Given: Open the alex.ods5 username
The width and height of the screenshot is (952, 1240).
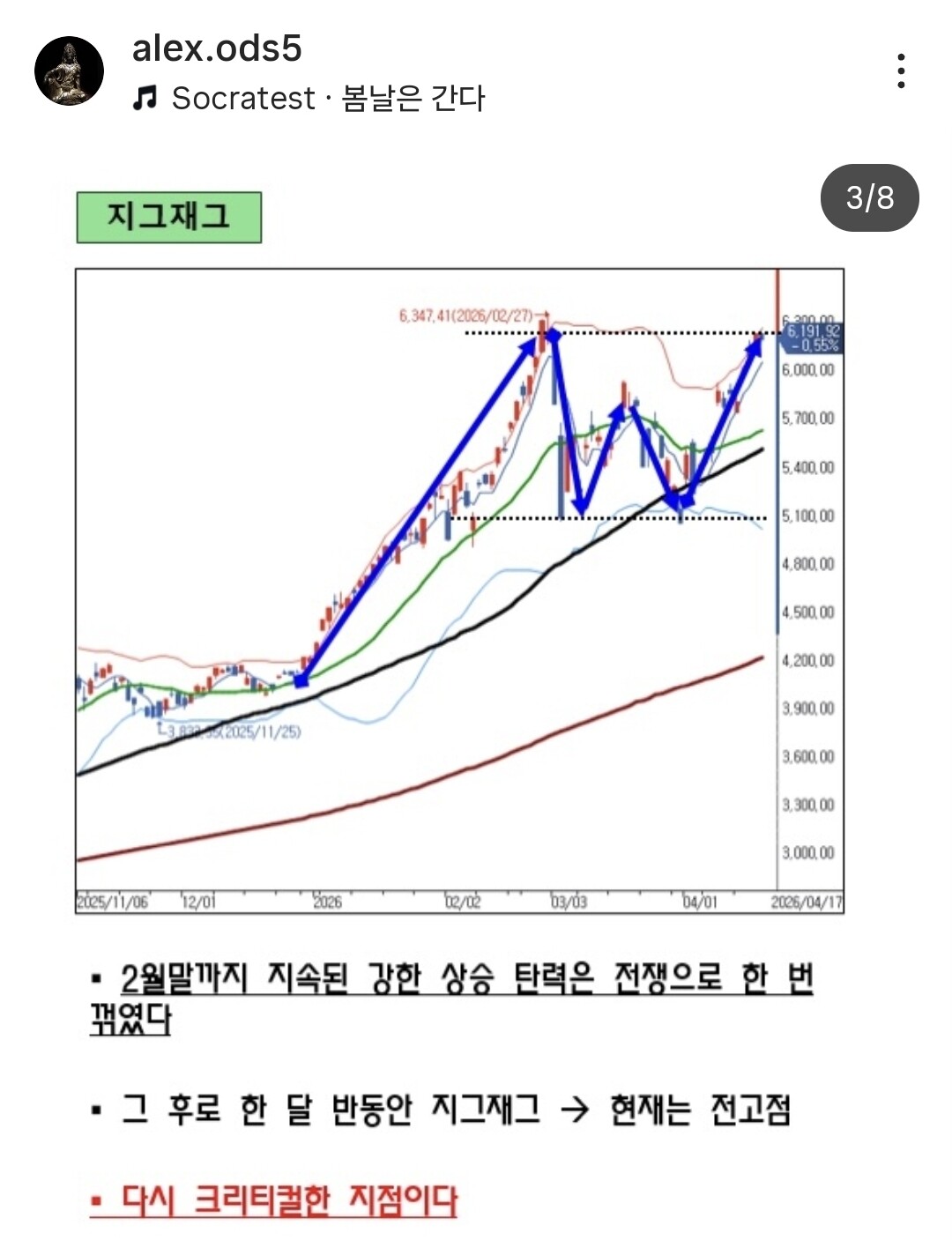Looking at the screenshot, I should coord(217,48).
